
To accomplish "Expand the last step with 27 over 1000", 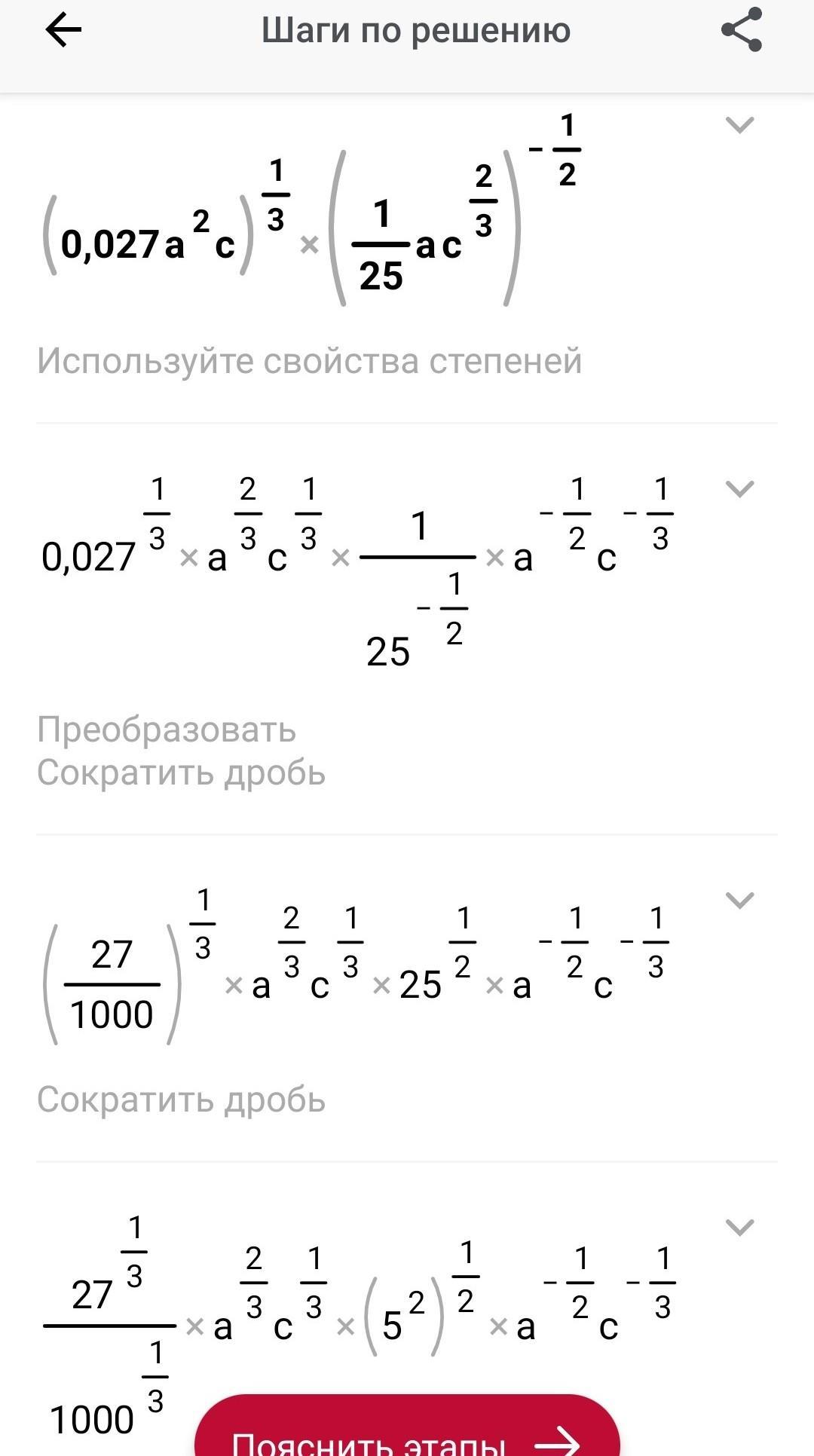I will [x=739, y=1228].
